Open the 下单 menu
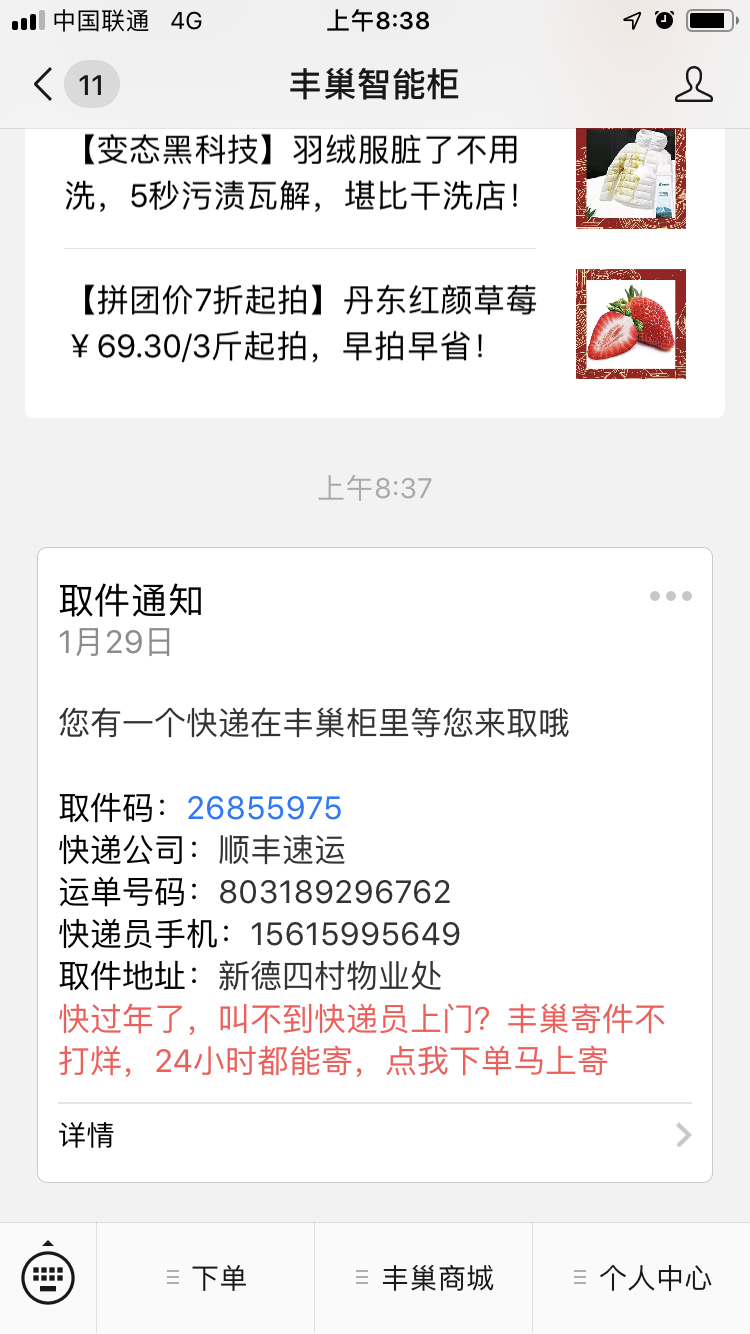The image size is (750, 1334). pos(206,1278)
